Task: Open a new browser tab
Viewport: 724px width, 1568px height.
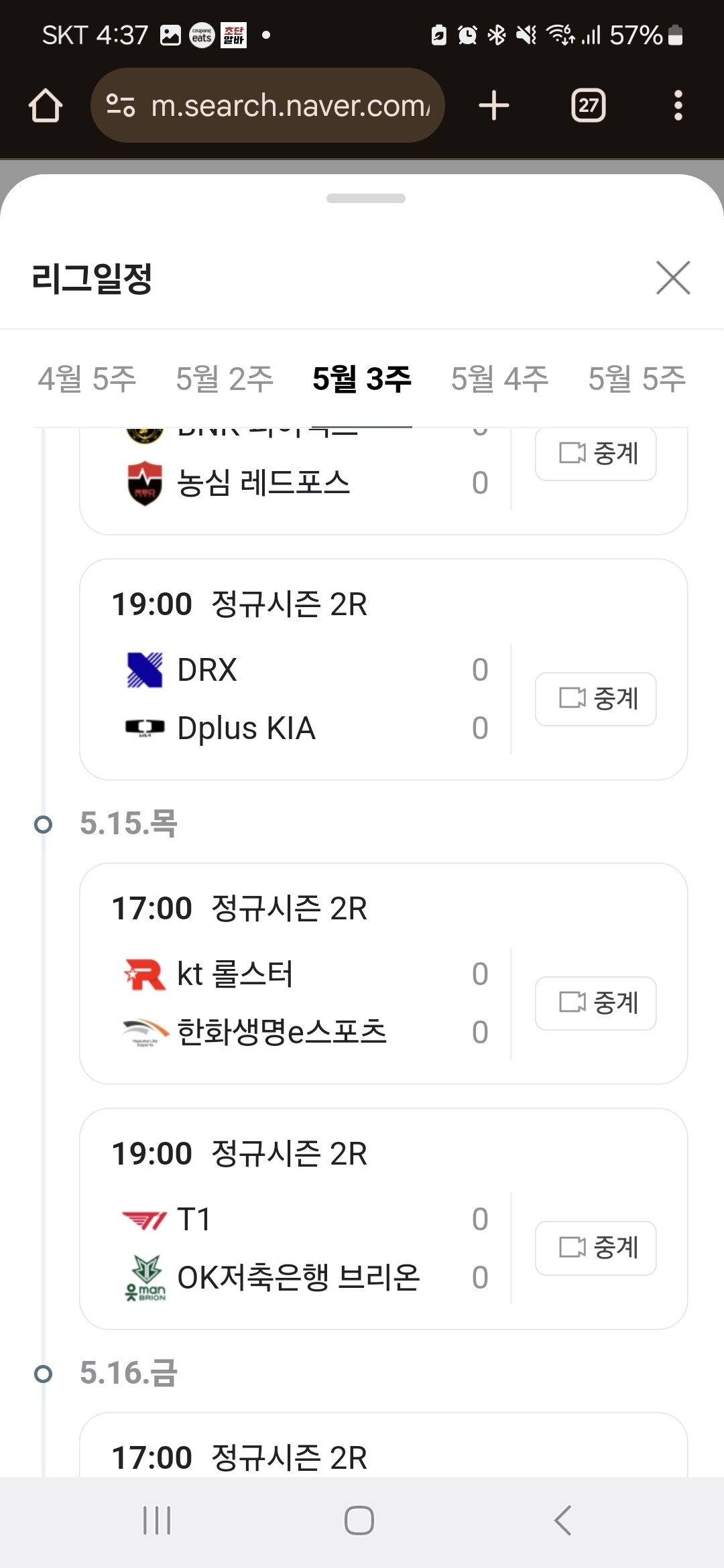Action: [x=494, y=106]
